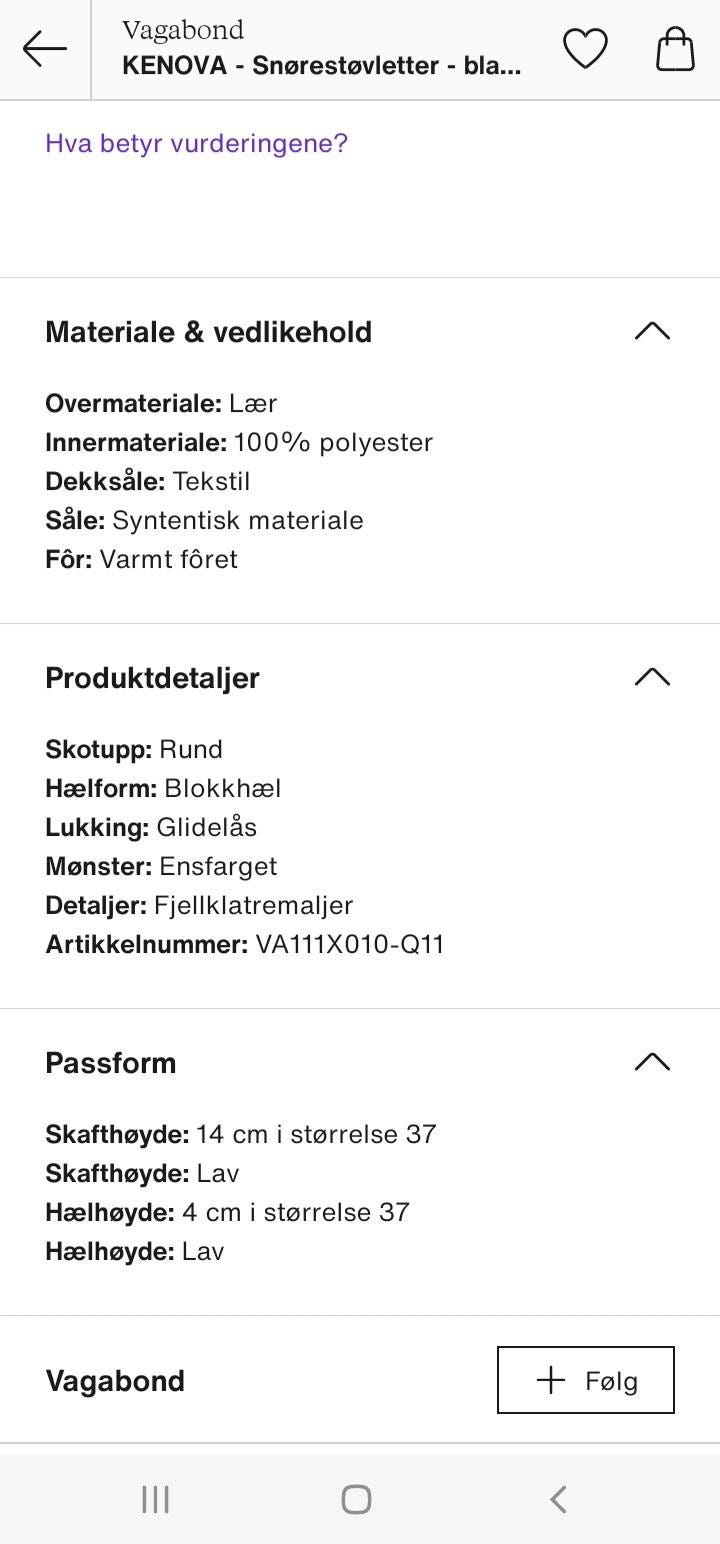Tap the Materiale & vedlikehold heading

(x=208, y=331)
